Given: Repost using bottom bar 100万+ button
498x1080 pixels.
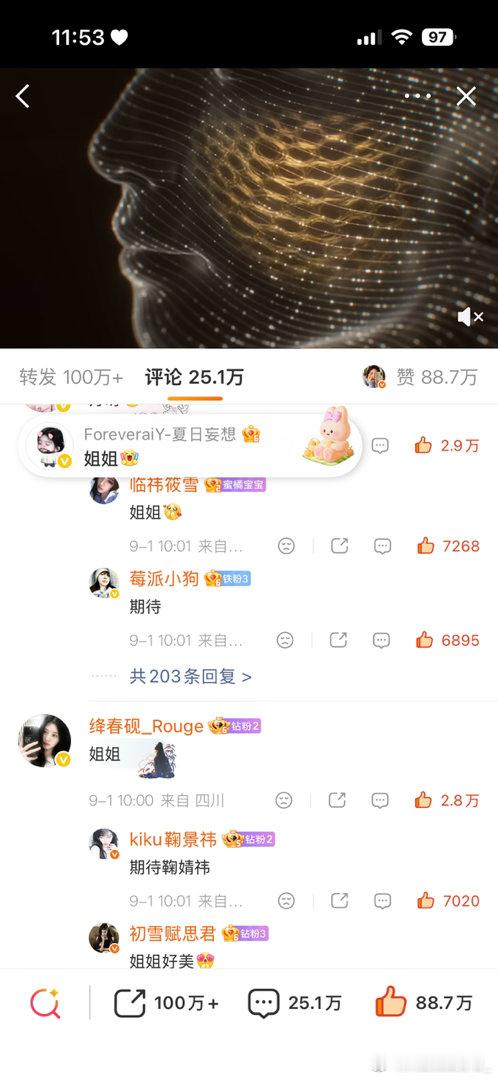Looking at the screenshot, I should point(165,1003).
